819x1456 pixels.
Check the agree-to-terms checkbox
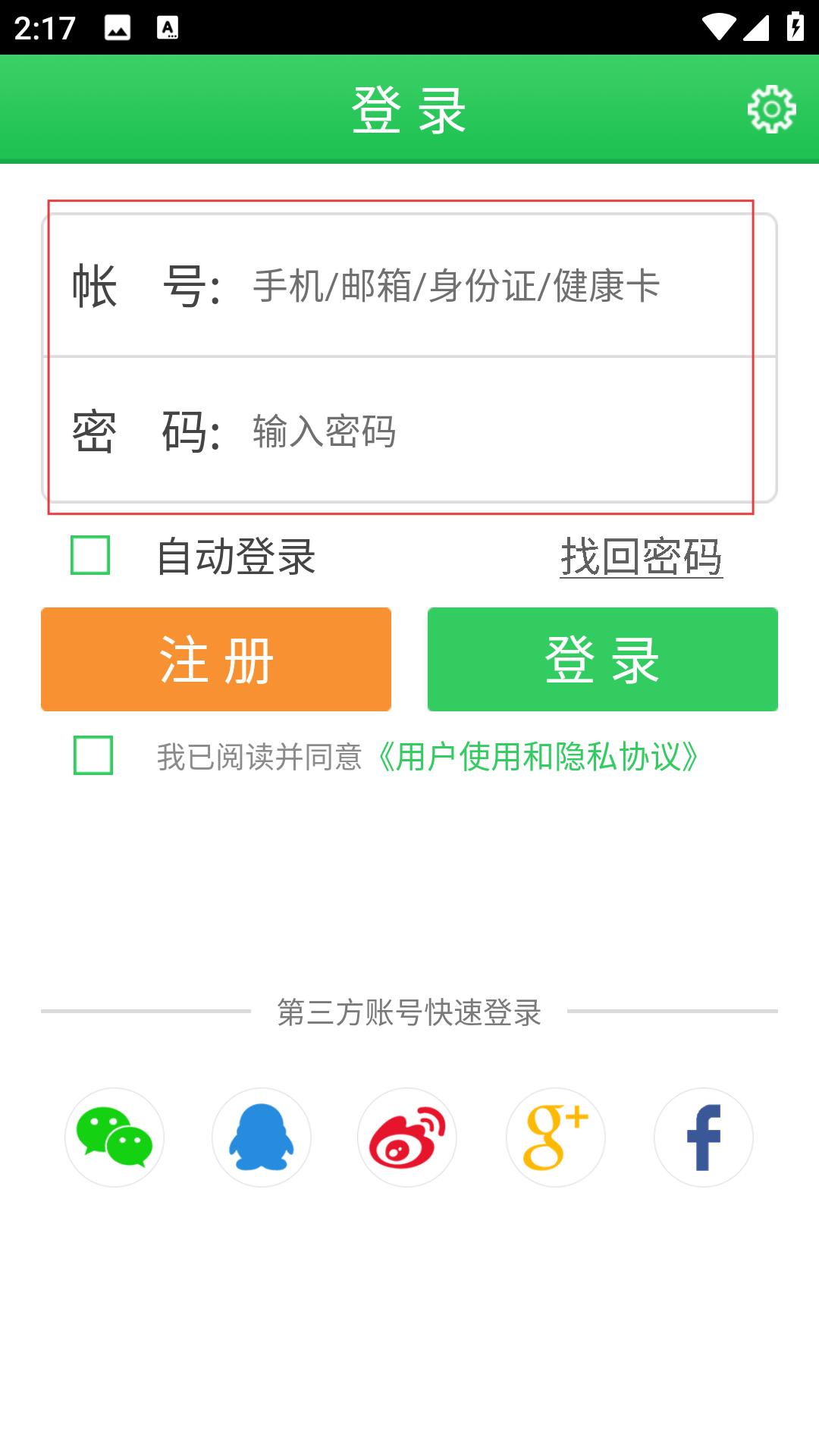93,755
